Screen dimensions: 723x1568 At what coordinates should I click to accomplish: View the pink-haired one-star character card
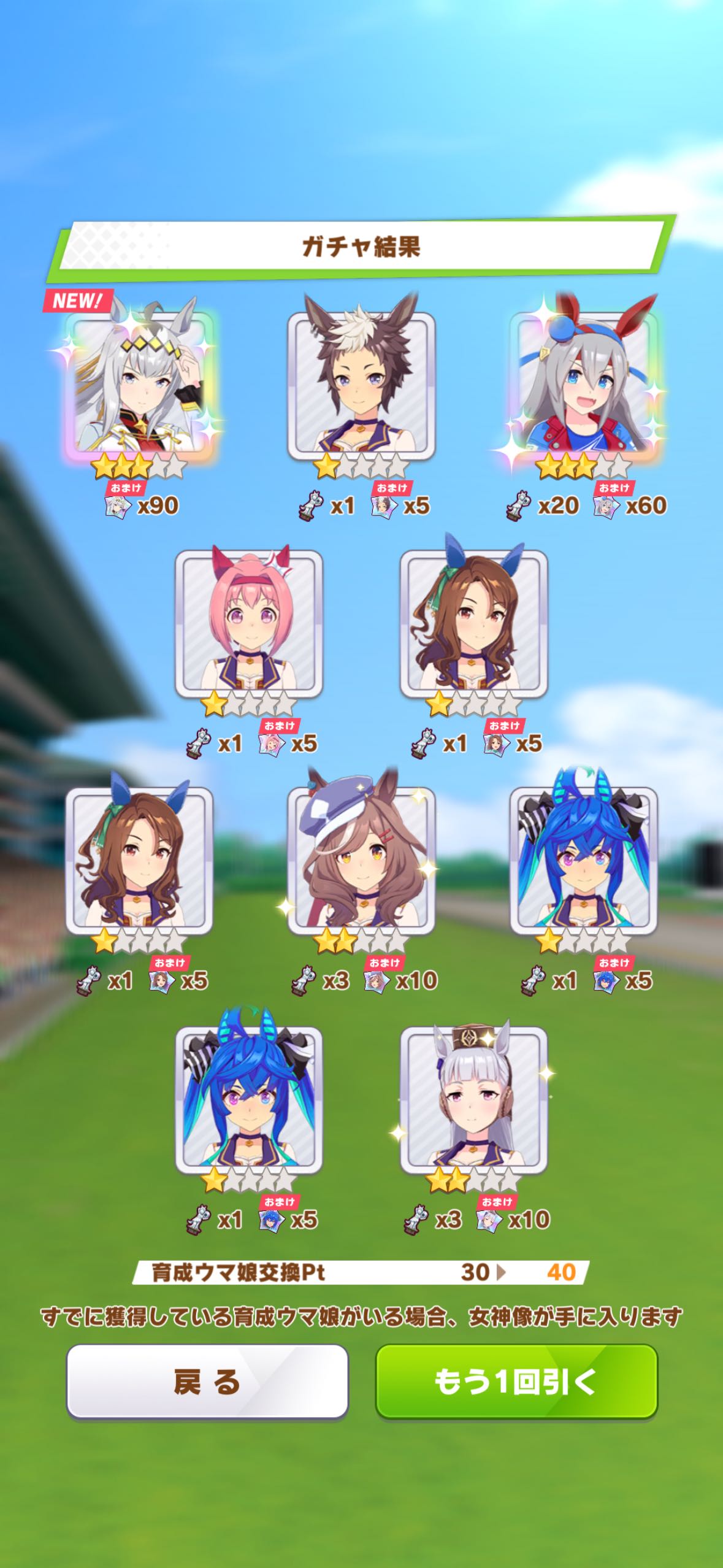(249, 624)
